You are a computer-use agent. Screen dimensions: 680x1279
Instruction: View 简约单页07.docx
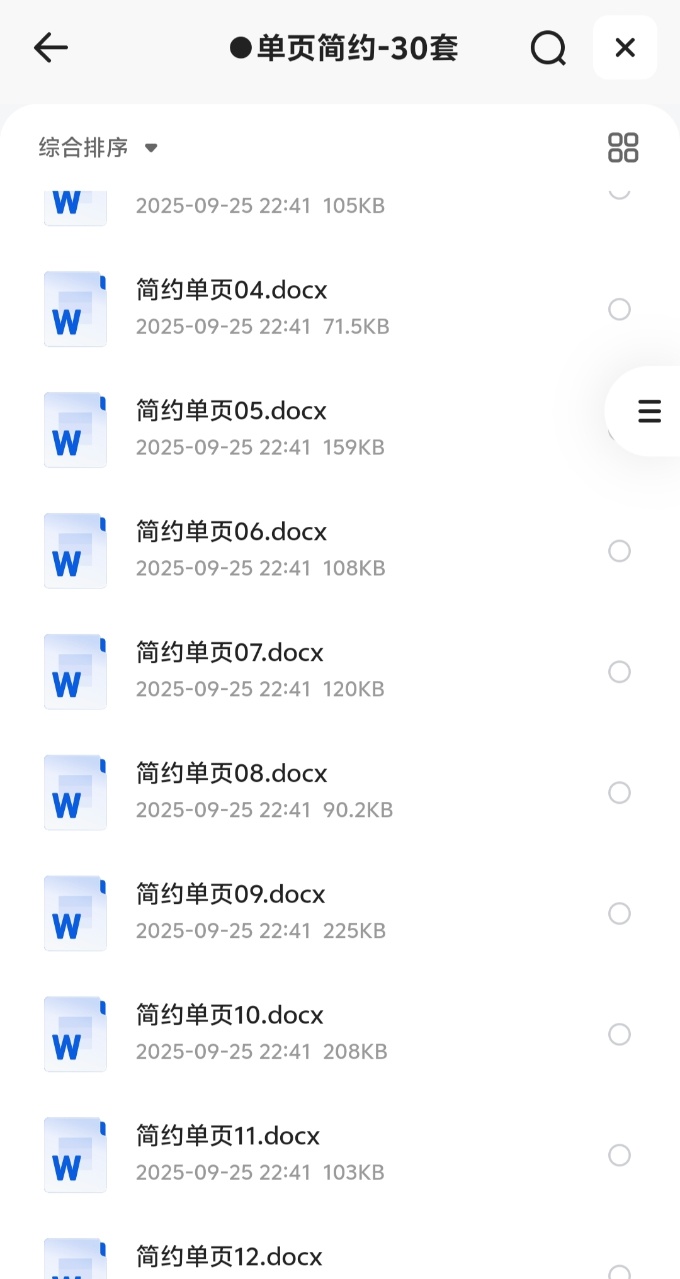[230, 653]
